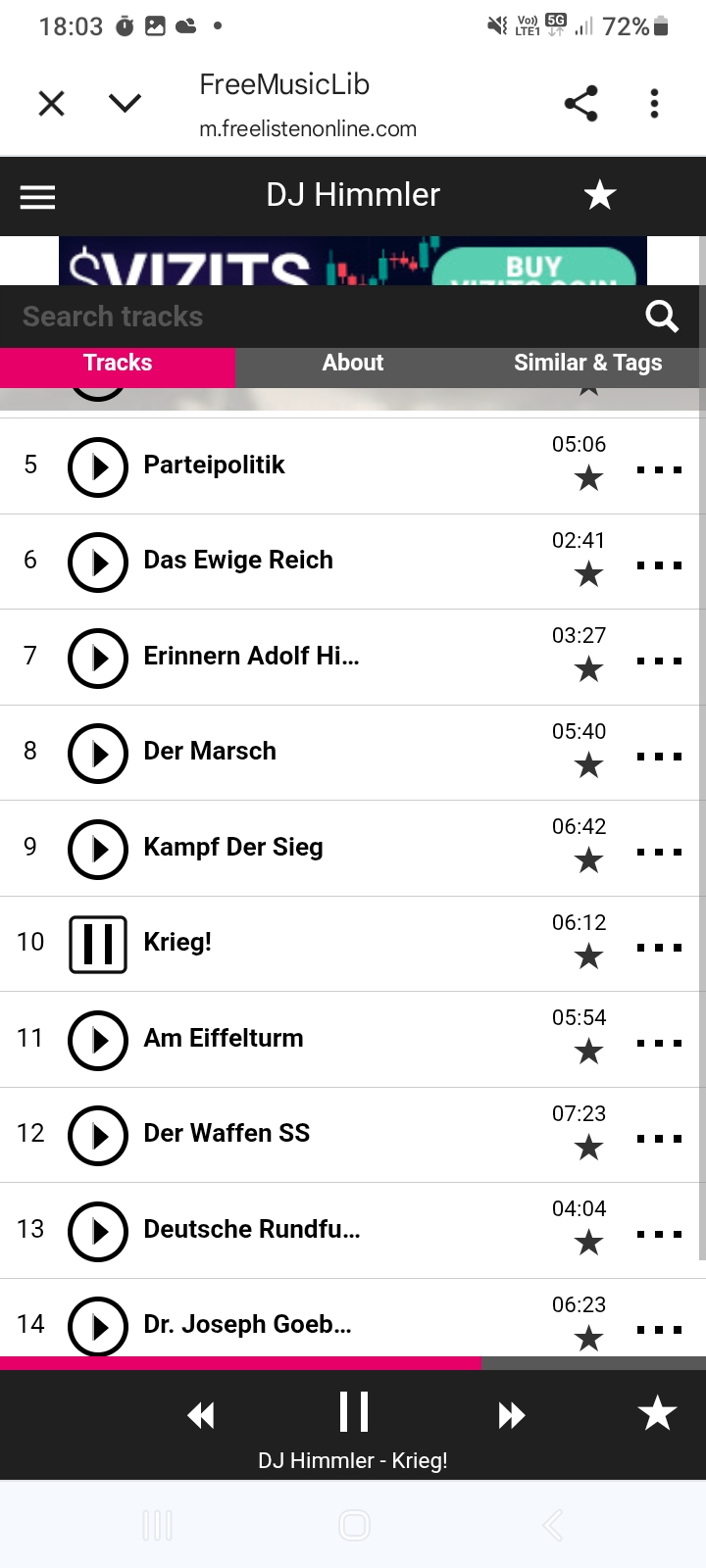This screenshot has height=1568, width=706.
Task: Share this page
Action: click(580, 103)
